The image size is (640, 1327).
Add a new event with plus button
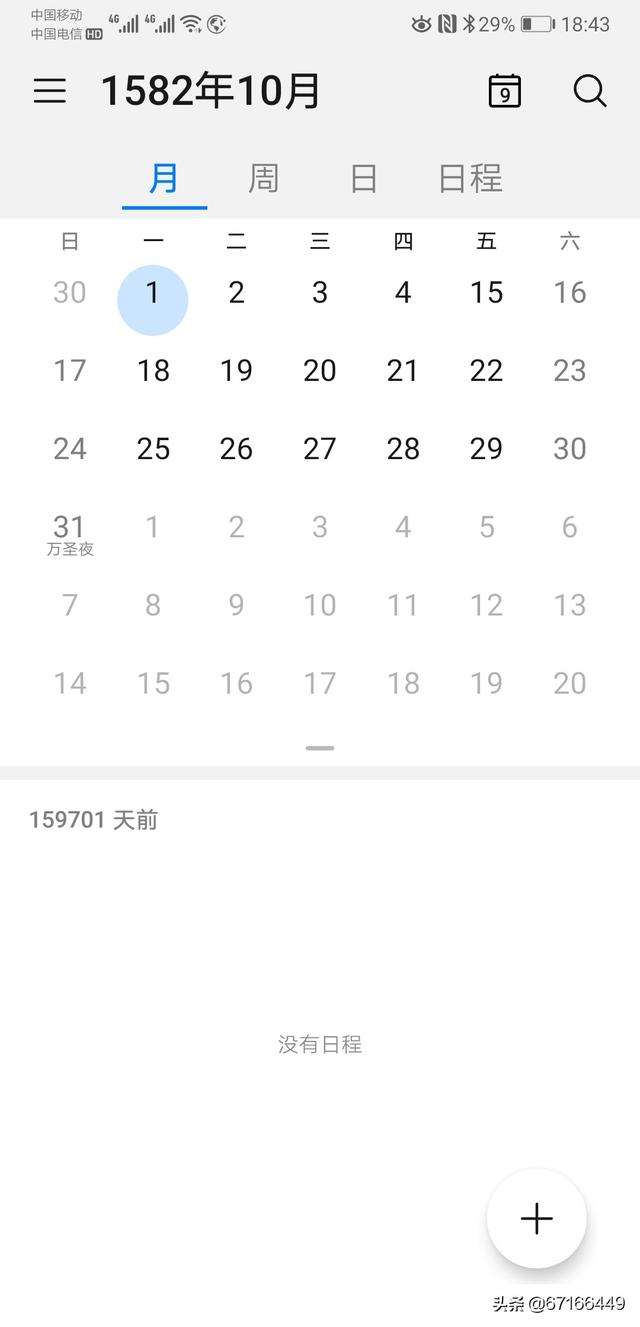pos(537,1218)
